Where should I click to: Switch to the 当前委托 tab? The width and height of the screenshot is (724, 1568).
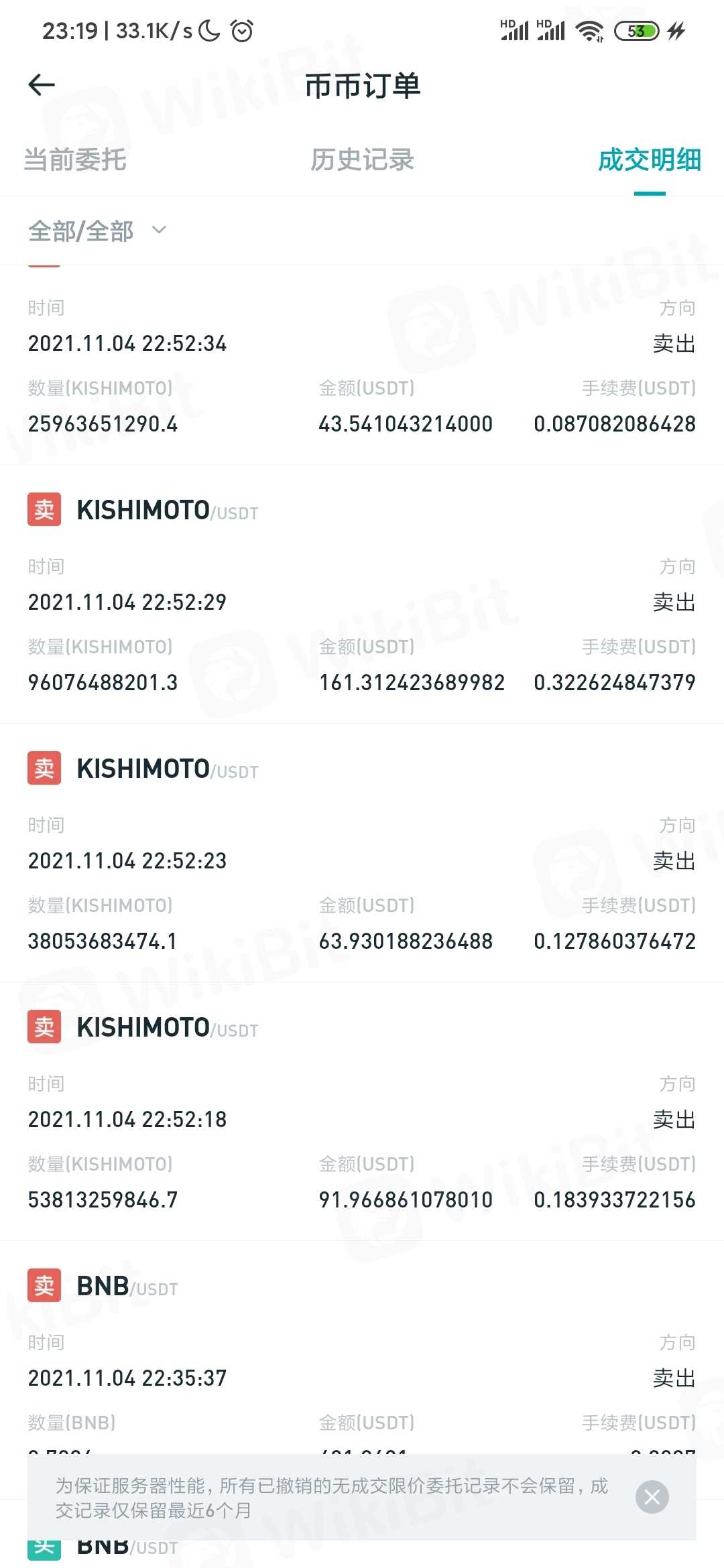tap(75, 160)
